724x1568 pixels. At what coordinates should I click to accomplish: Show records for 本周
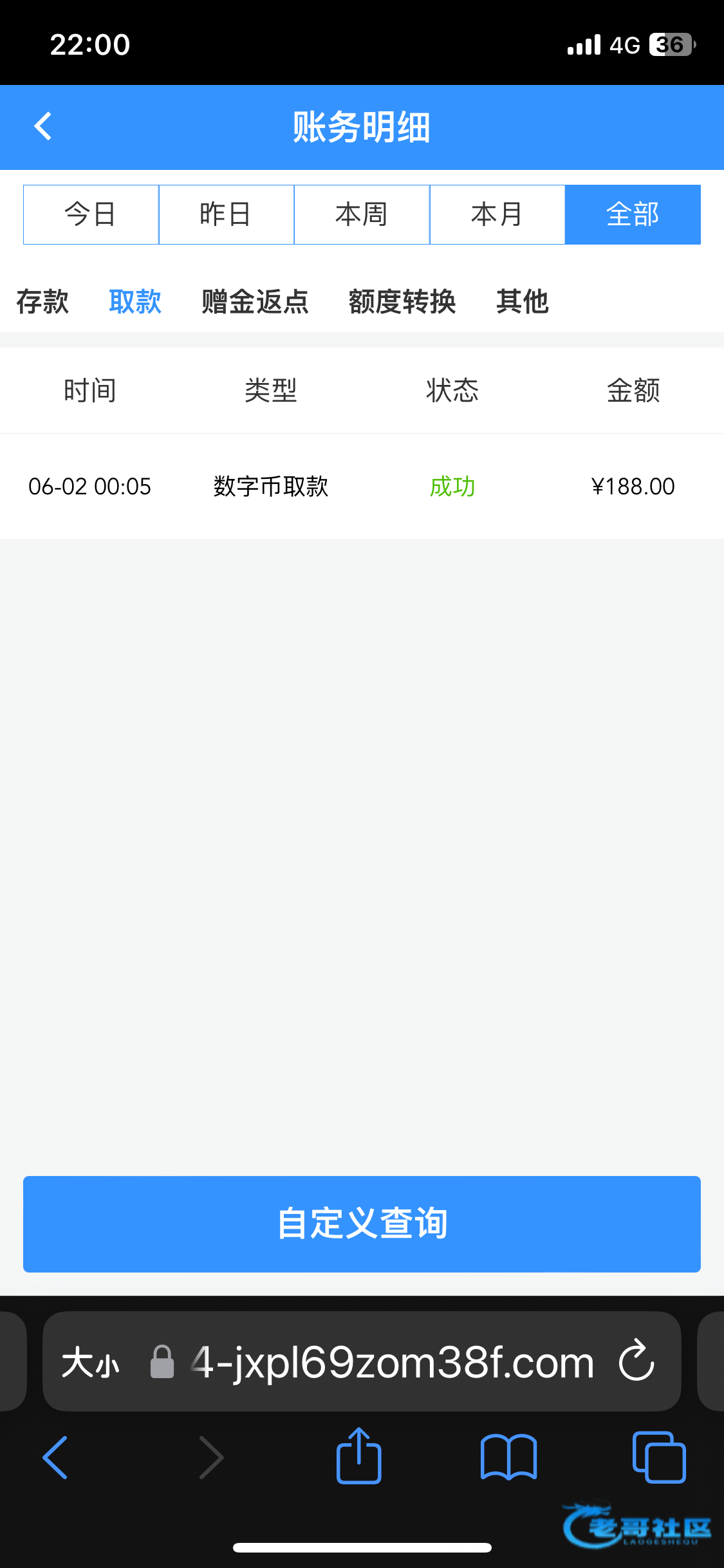[362, 214]
